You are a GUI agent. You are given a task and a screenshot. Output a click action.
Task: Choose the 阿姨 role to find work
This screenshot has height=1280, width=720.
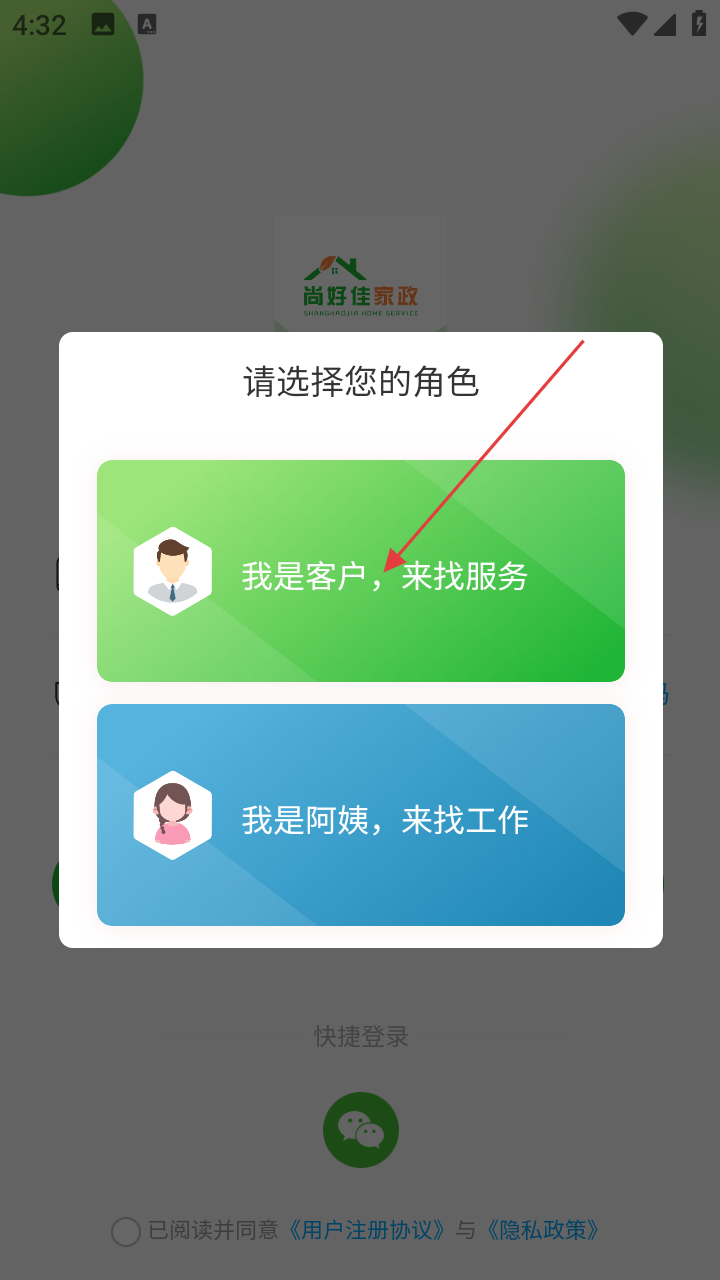pos(360,815)
